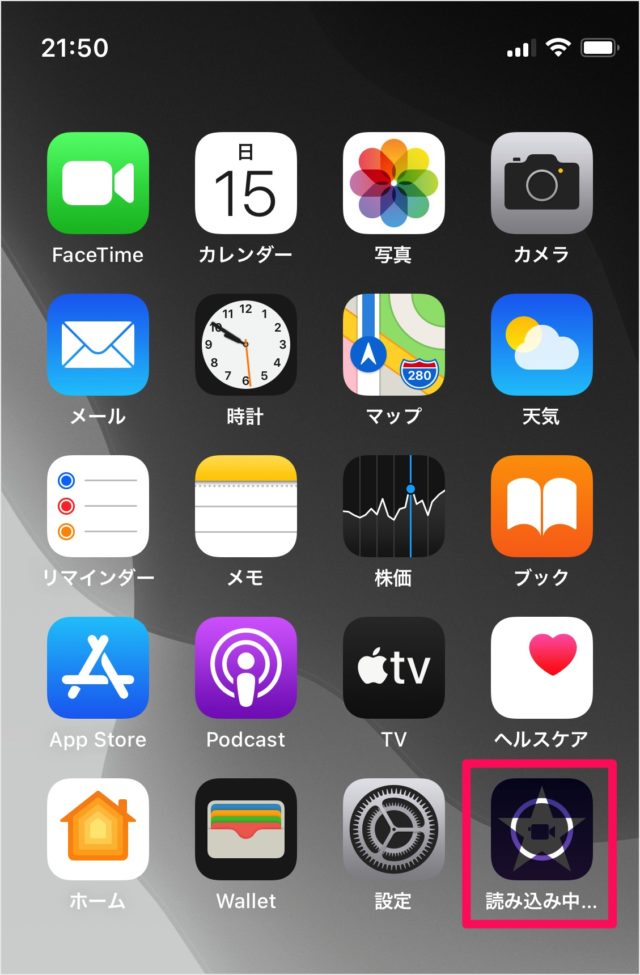Open the ホーム home app
This screenshot has height=975, width=640.
point(98,829)
